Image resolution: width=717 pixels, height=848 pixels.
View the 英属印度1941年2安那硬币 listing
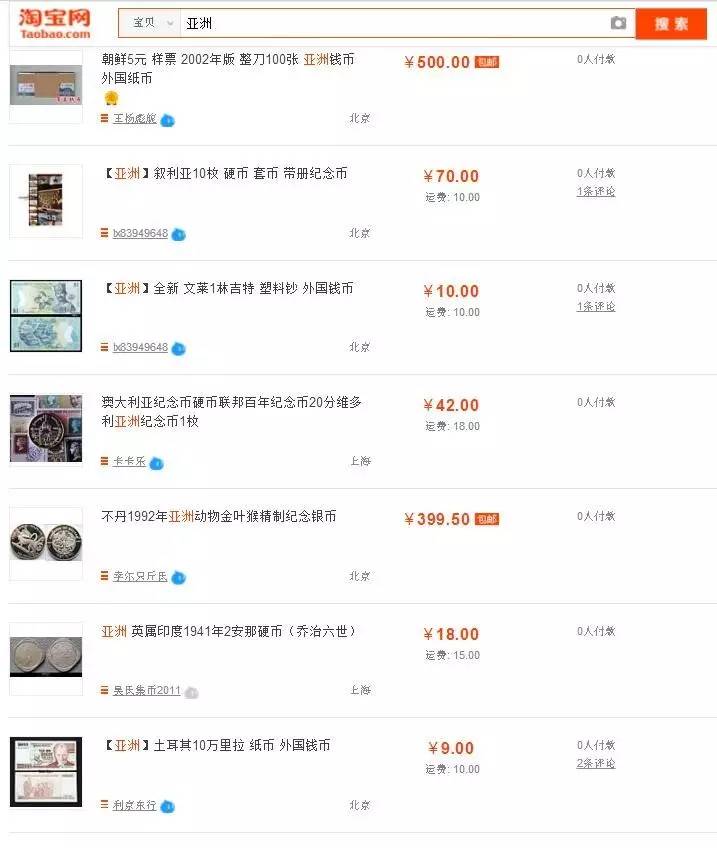(x=229, y=631)
